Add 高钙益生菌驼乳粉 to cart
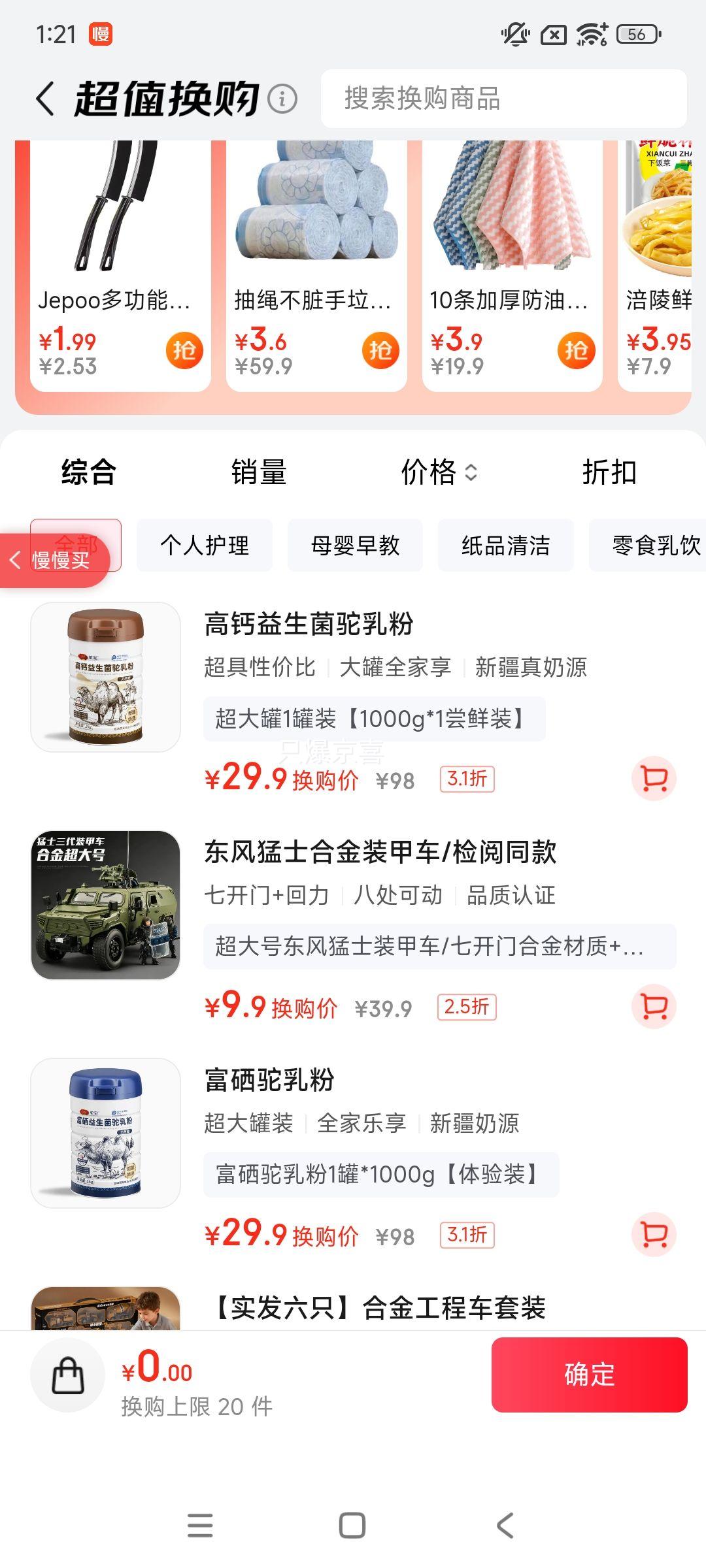This screenshot has width=706, height=1568. [654, 778]
